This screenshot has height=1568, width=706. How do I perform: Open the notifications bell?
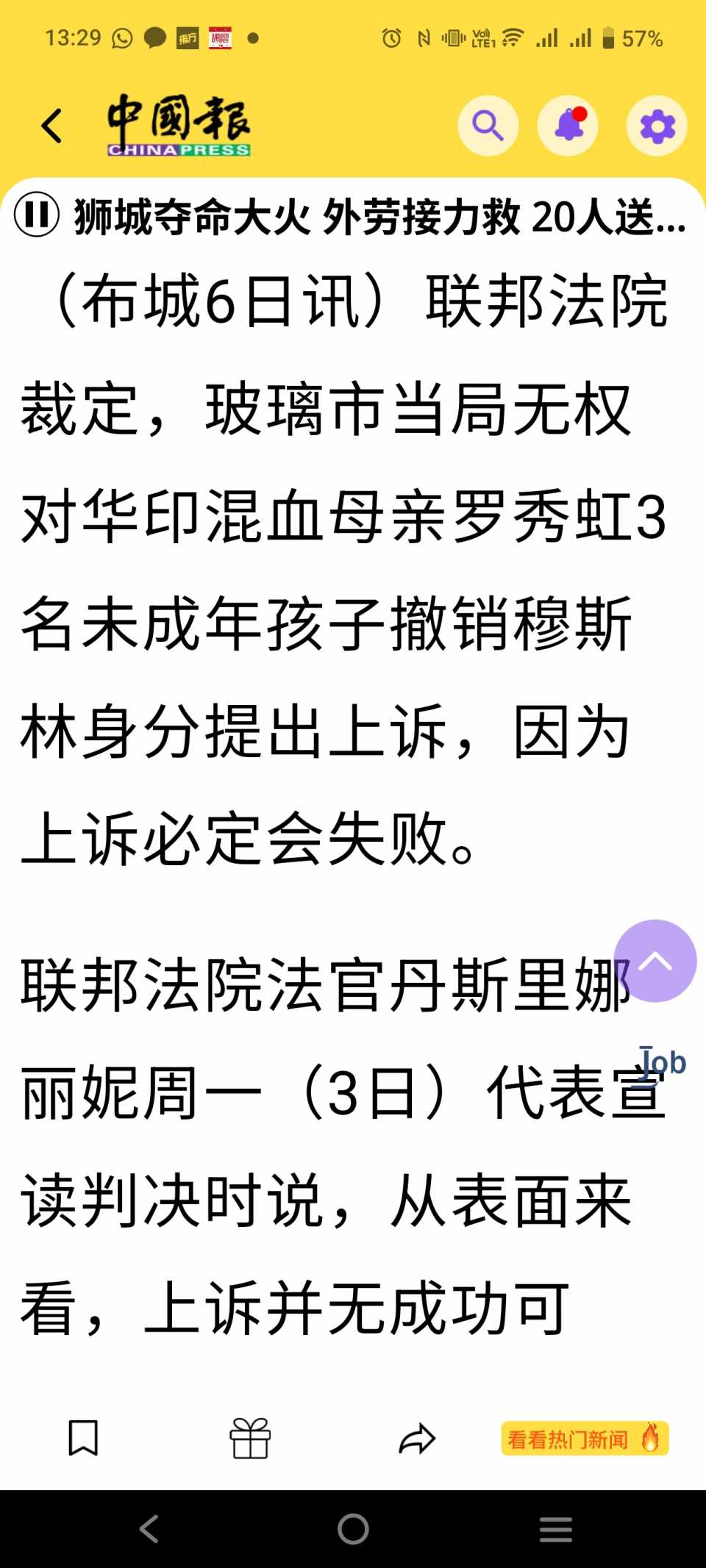568,126
